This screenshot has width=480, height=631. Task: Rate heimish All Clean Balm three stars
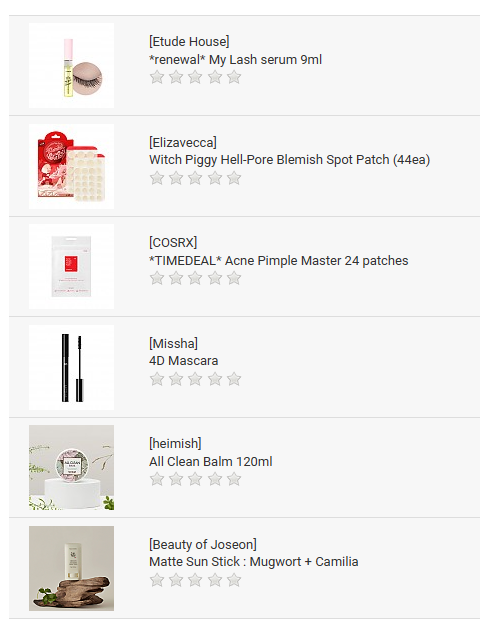tap(195, 479)
